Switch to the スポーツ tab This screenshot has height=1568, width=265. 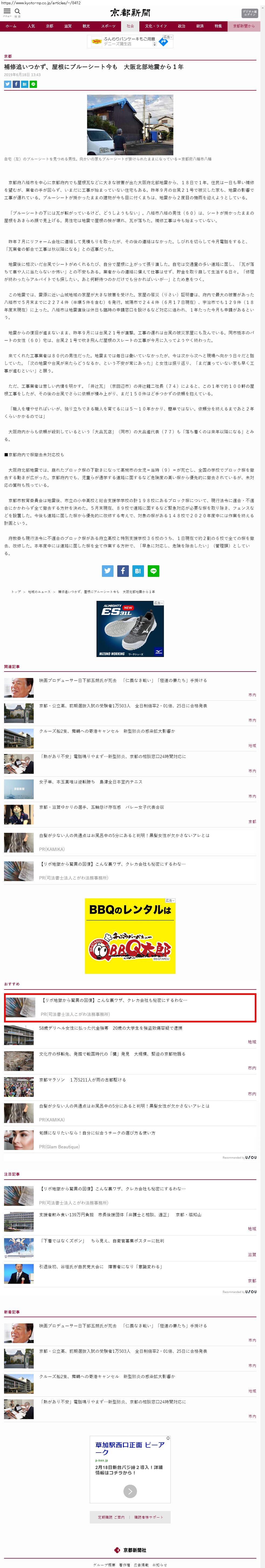[x=108, y=26]
